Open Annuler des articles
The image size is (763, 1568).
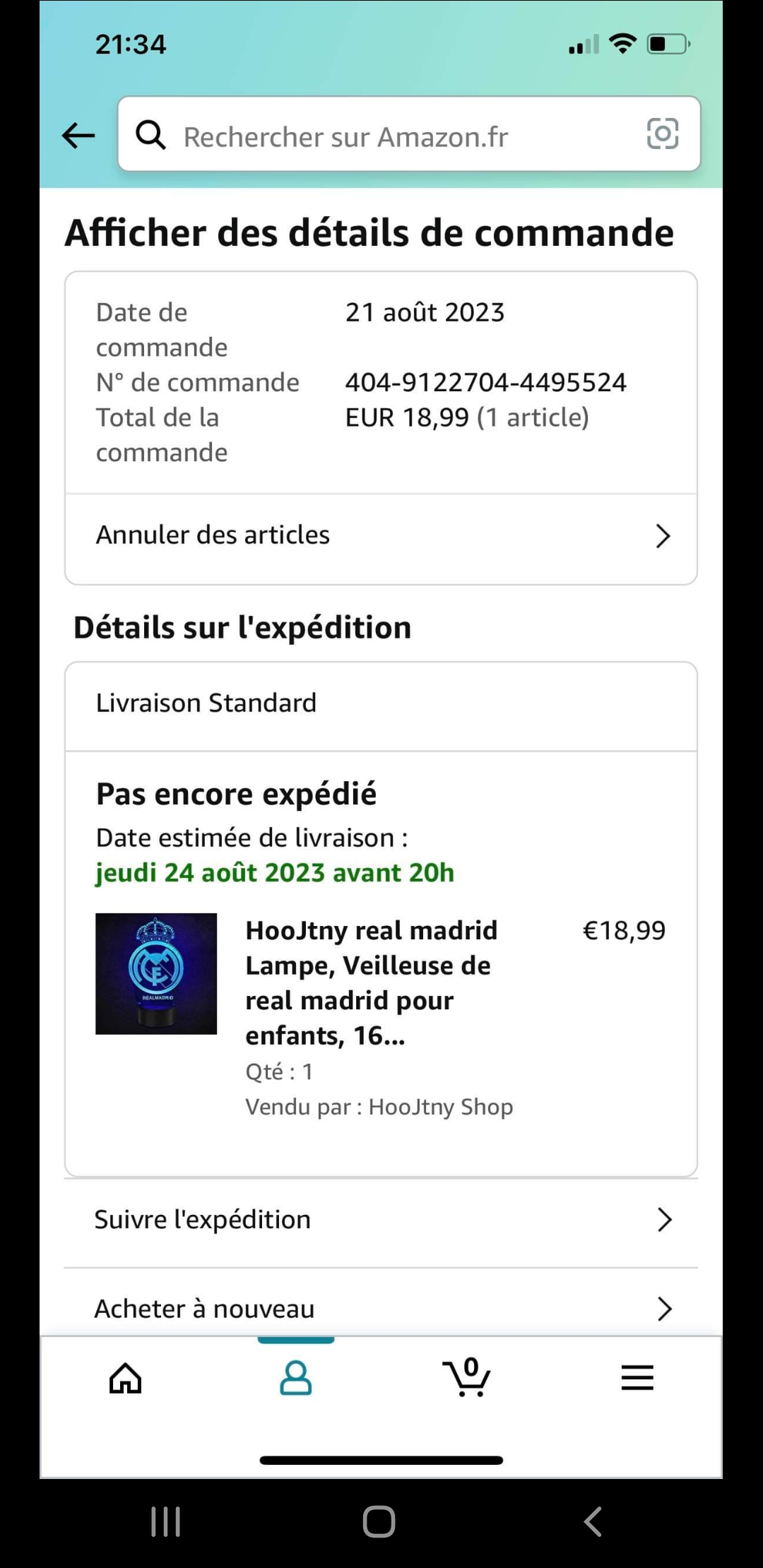tap(381, 536)
